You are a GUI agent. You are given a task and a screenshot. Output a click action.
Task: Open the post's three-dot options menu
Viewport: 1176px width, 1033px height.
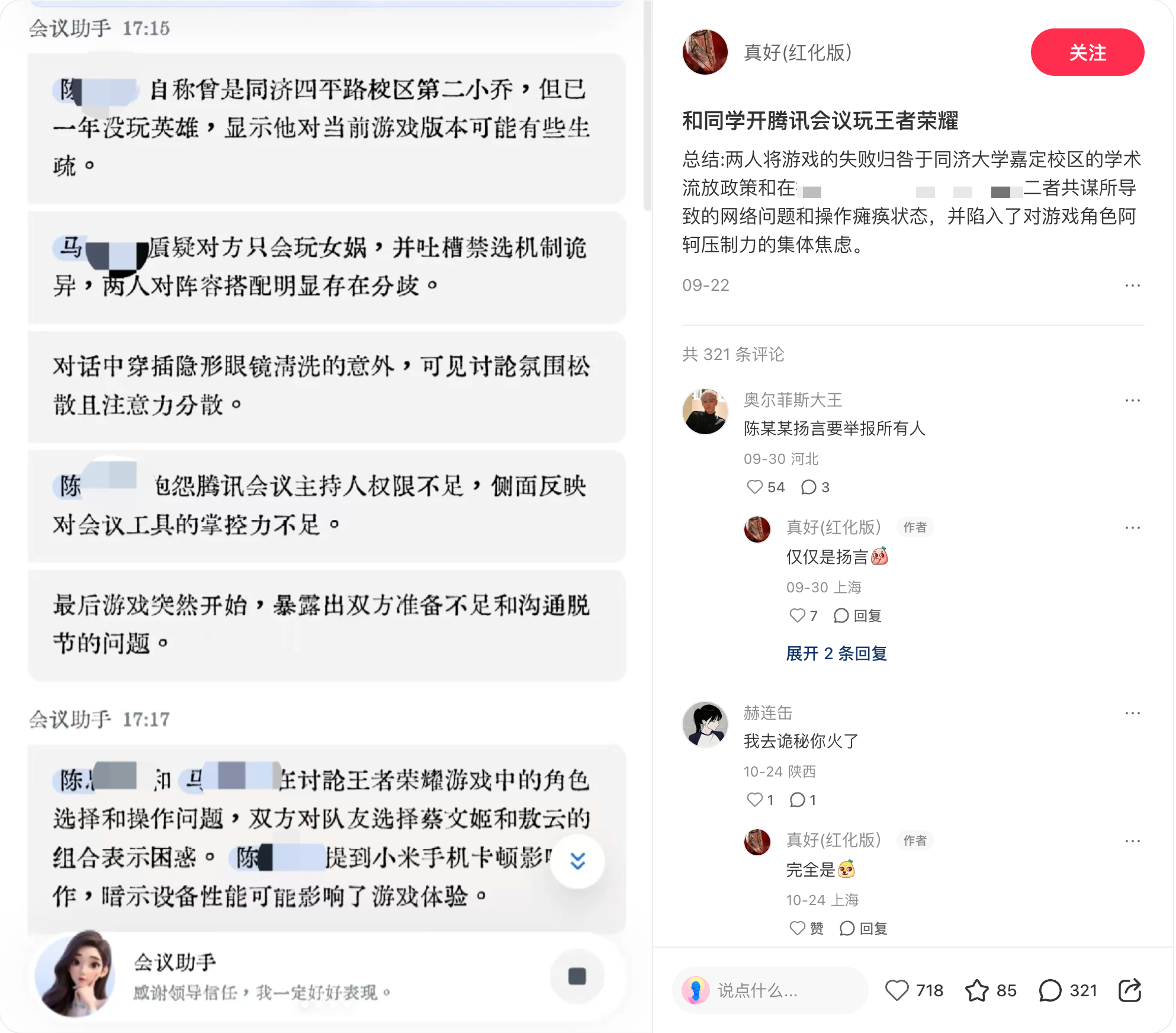[x=1132, y=285]
